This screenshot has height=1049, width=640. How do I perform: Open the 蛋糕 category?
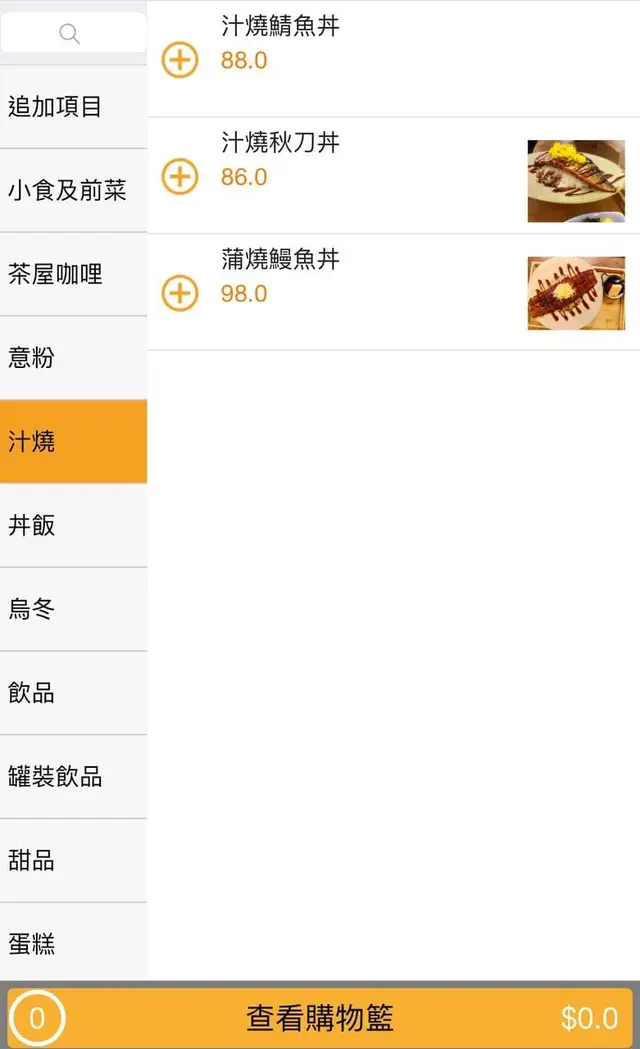(x=73, y=943)
